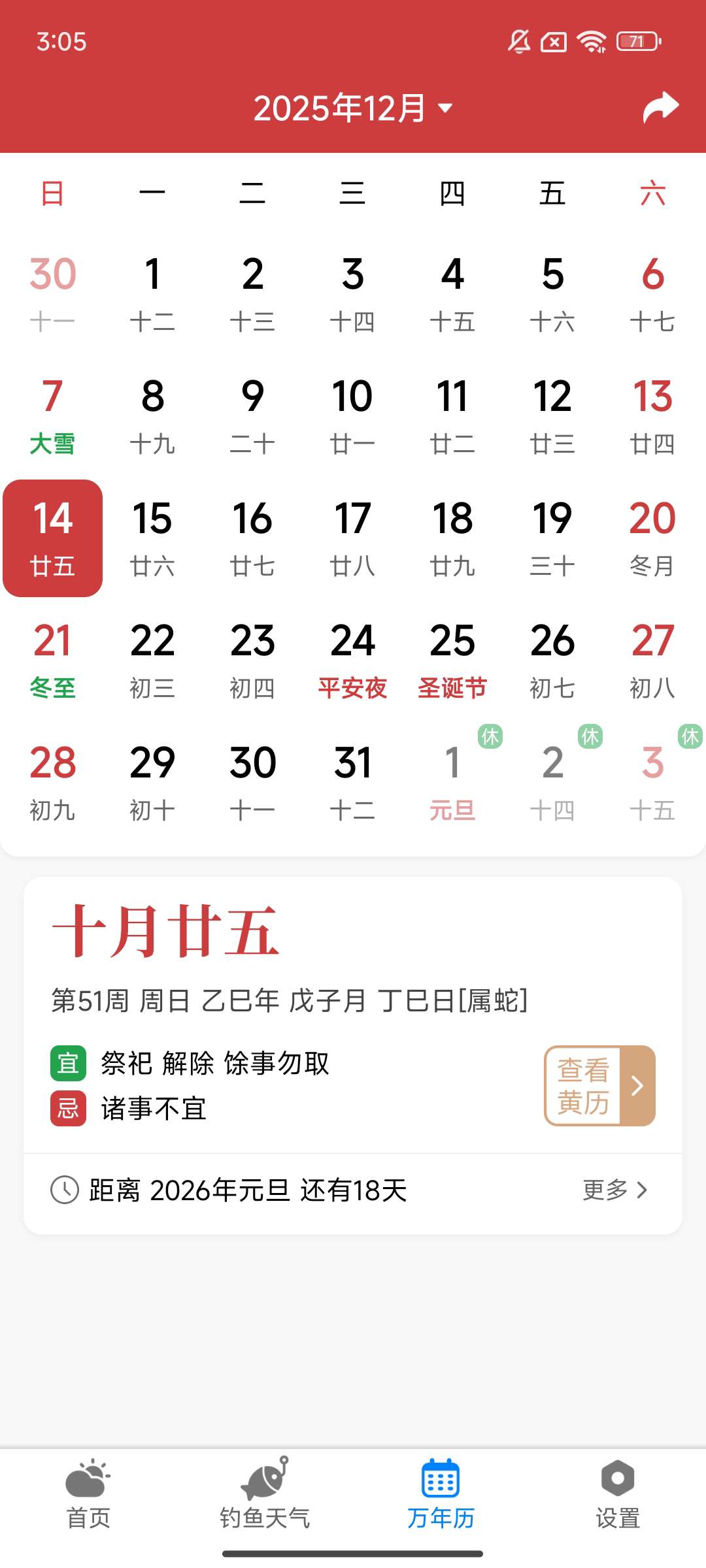Tap 更多 for more countdowns
706x1568 pixels.
click(614, 1190)
